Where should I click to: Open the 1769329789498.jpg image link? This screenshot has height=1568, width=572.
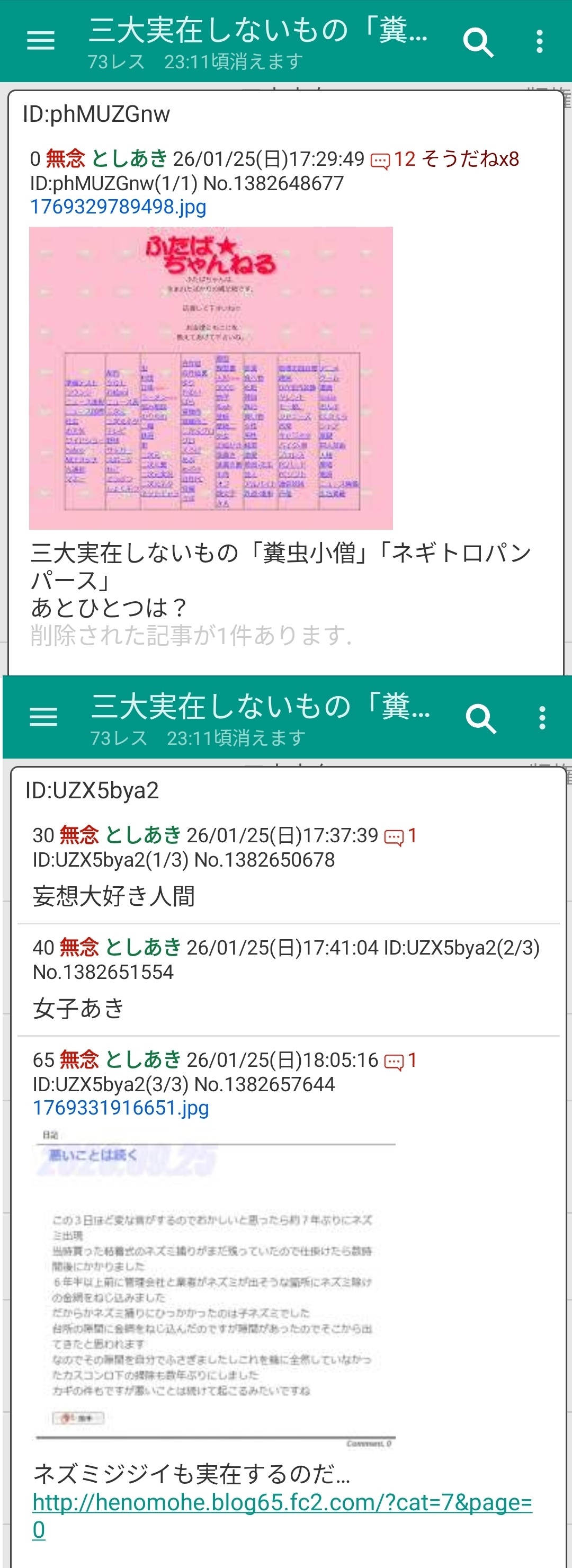[x=118, y=207]
